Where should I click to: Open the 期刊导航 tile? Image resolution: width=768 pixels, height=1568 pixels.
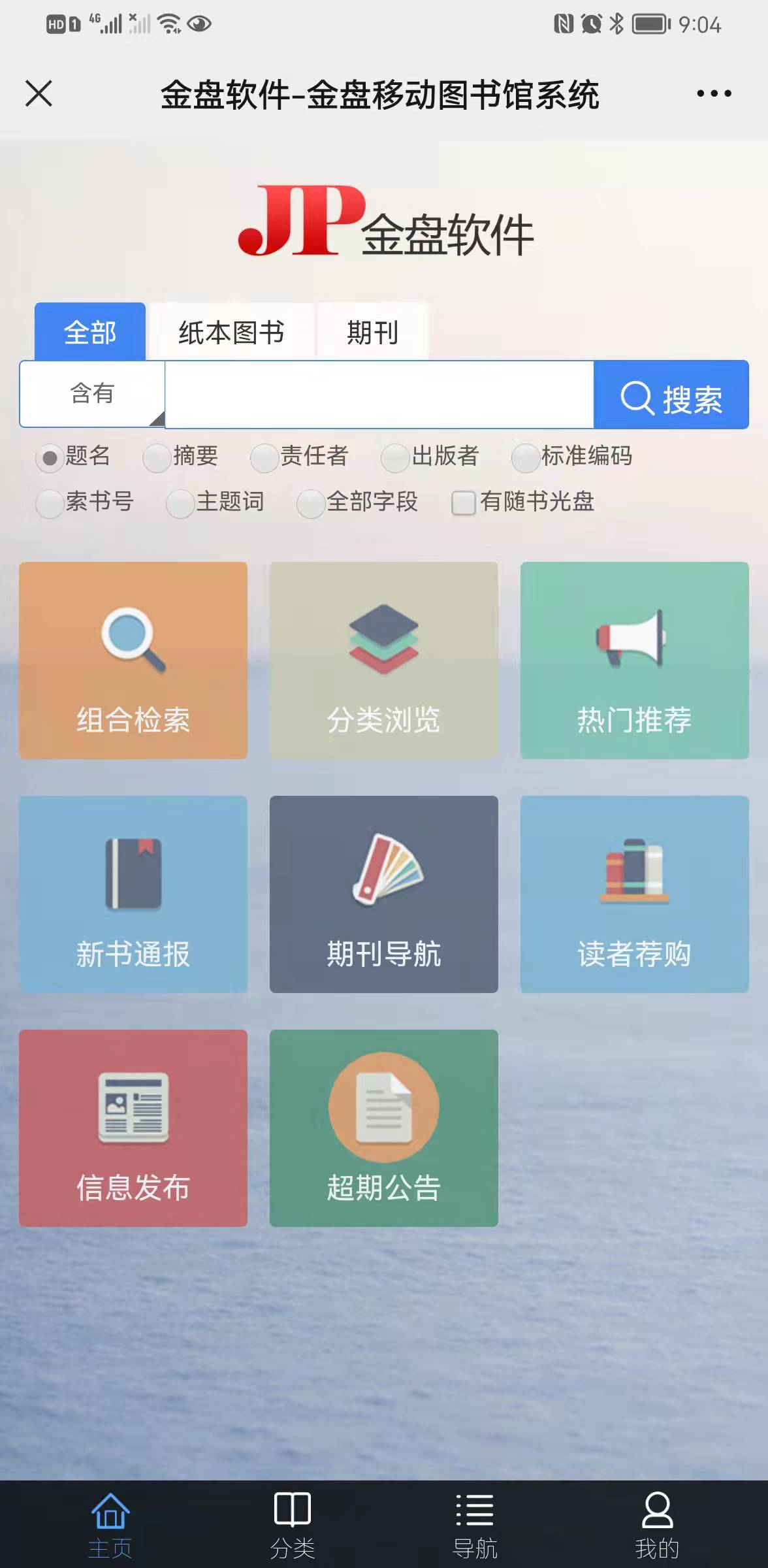(x=383, y=894)
